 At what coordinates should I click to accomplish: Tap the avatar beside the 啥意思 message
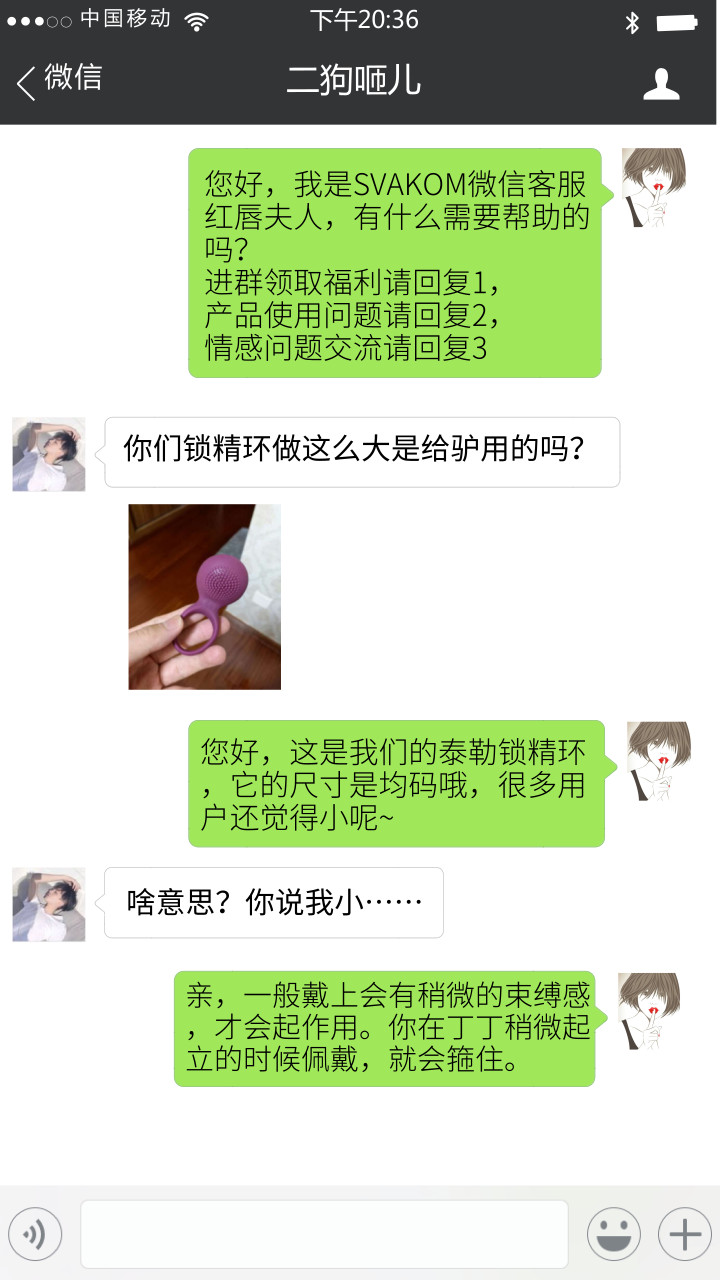tap(49, 904)
